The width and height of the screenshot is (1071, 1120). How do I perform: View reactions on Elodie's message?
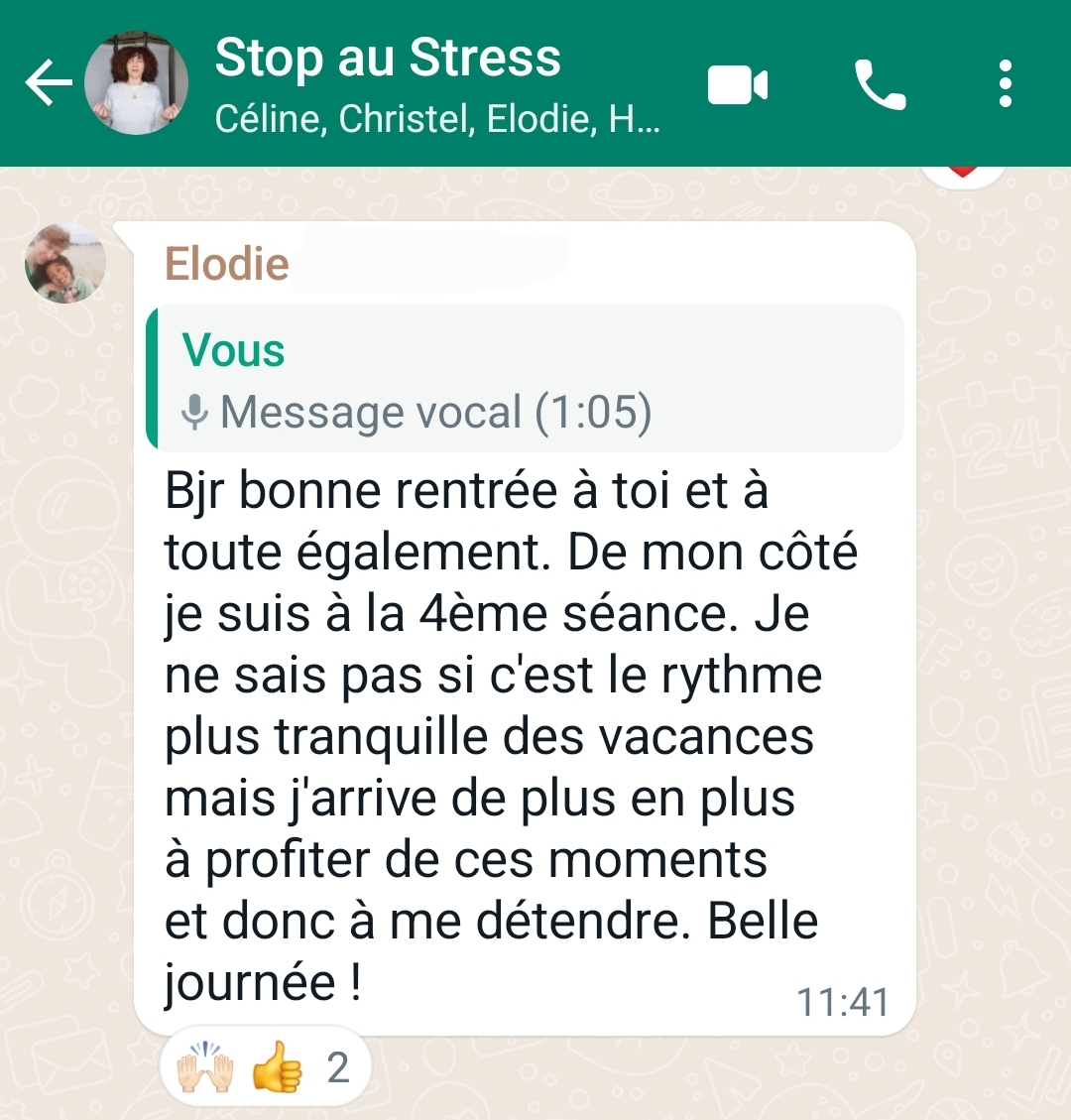[x=265, y=1069]
